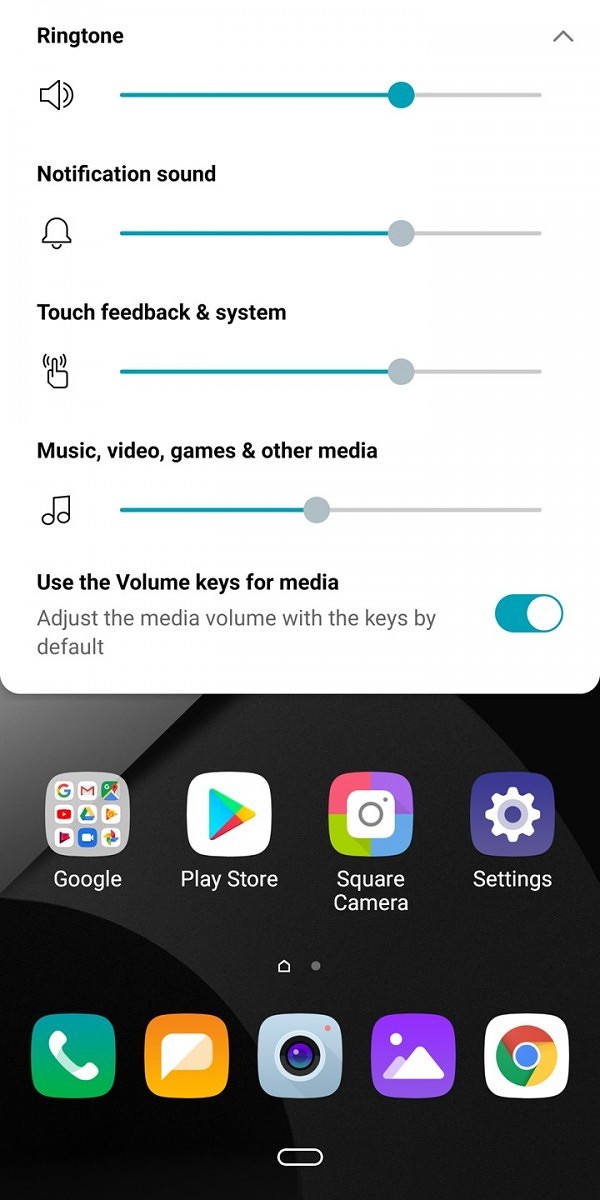Open the Messaging app in the dock
The height and width of the screenshot is (1200, 600).
click(187, 1056)
